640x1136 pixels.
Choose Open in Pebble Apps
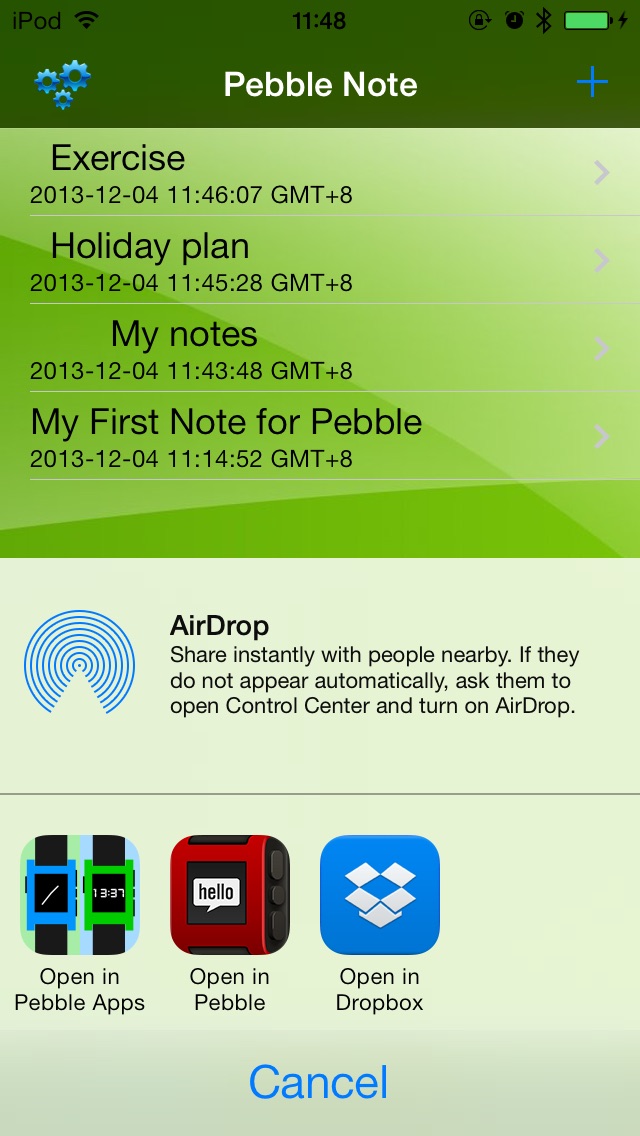point(80,924)
